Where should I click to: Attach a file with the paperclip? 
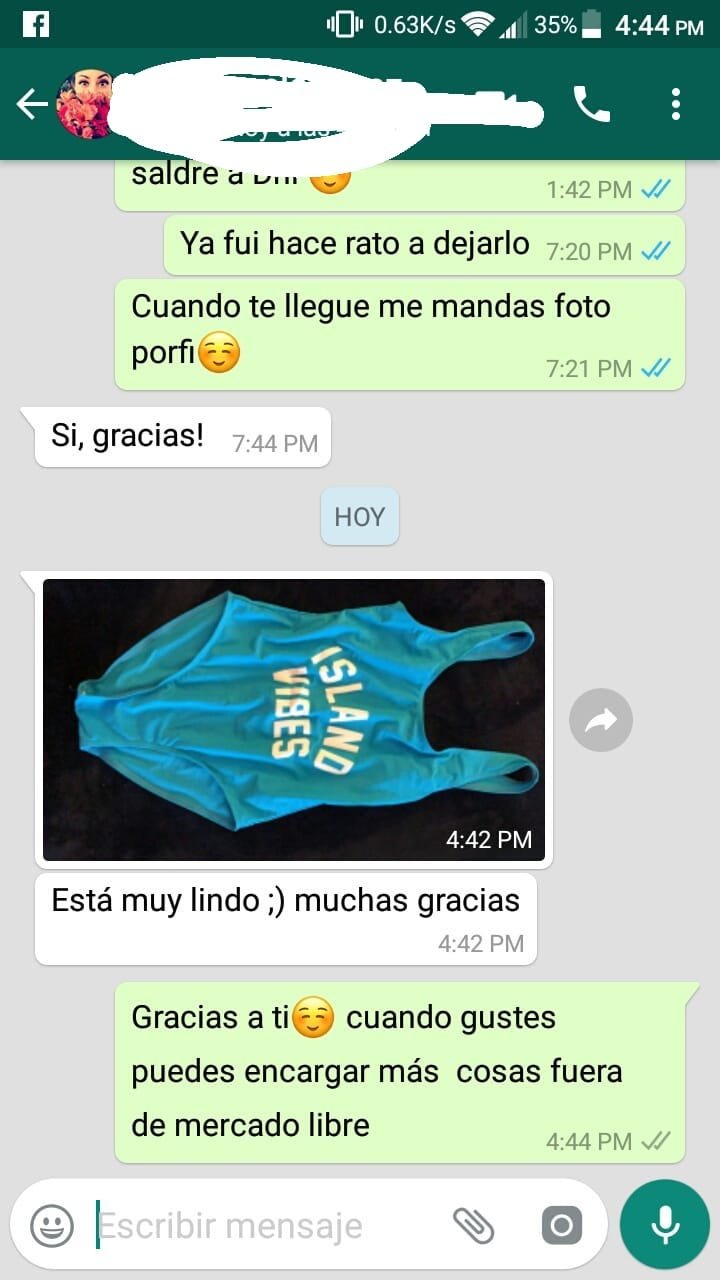point(474,1225)
